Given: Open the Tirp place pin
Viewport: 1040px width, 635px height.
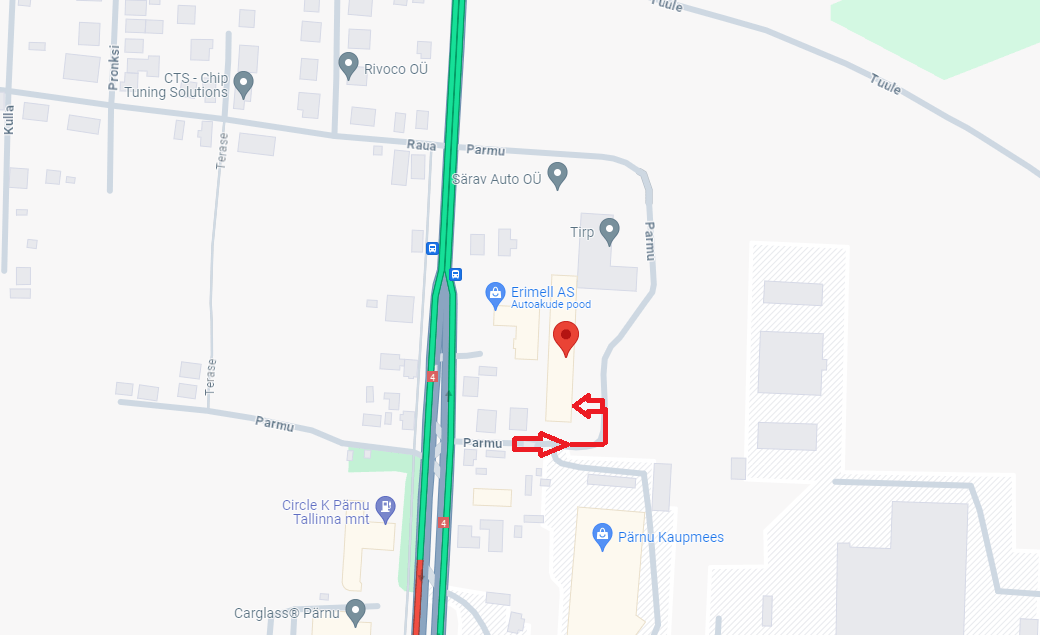Looking at the screenshot, I should click(x=609, y=231).
